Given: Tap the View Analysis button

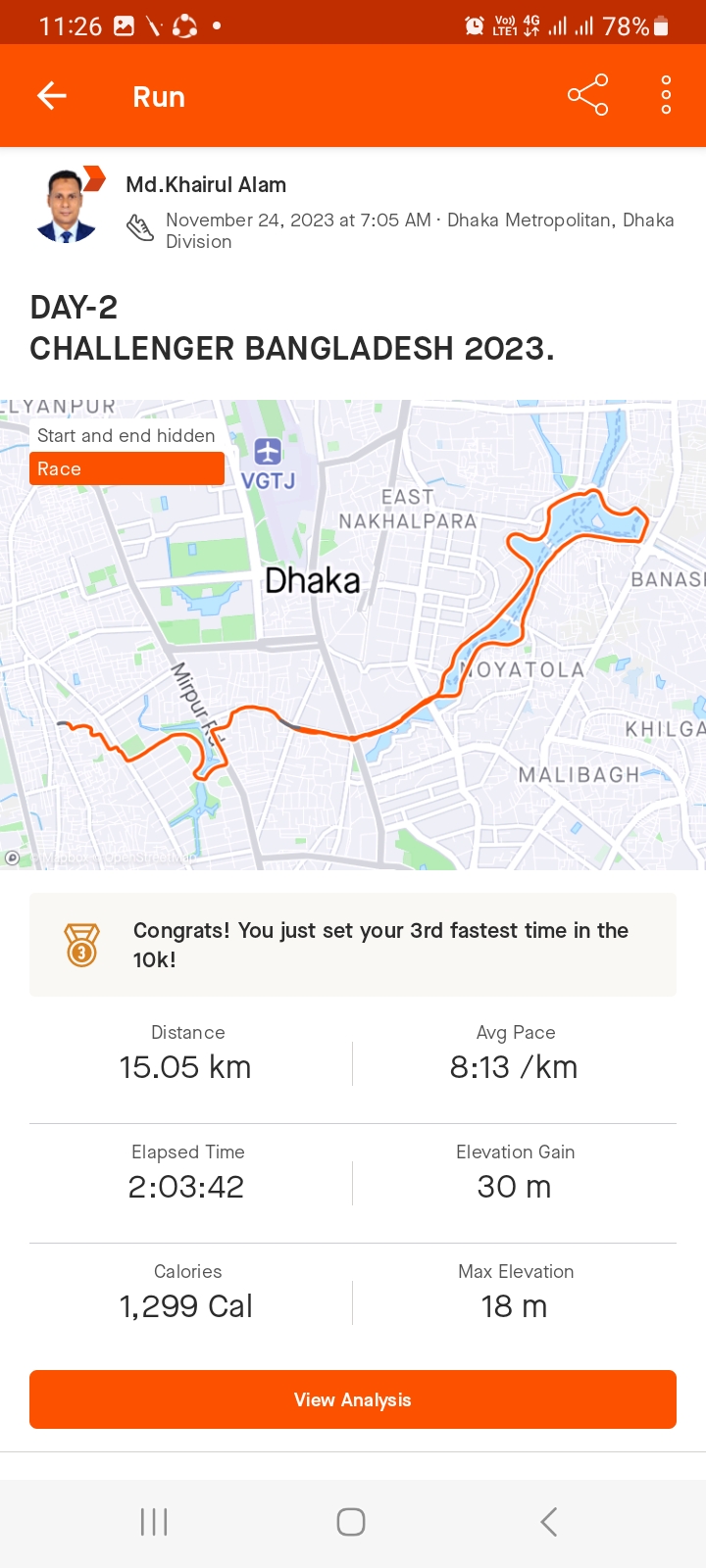Looking at the screenshot, I should click(x=353, y=1399).
